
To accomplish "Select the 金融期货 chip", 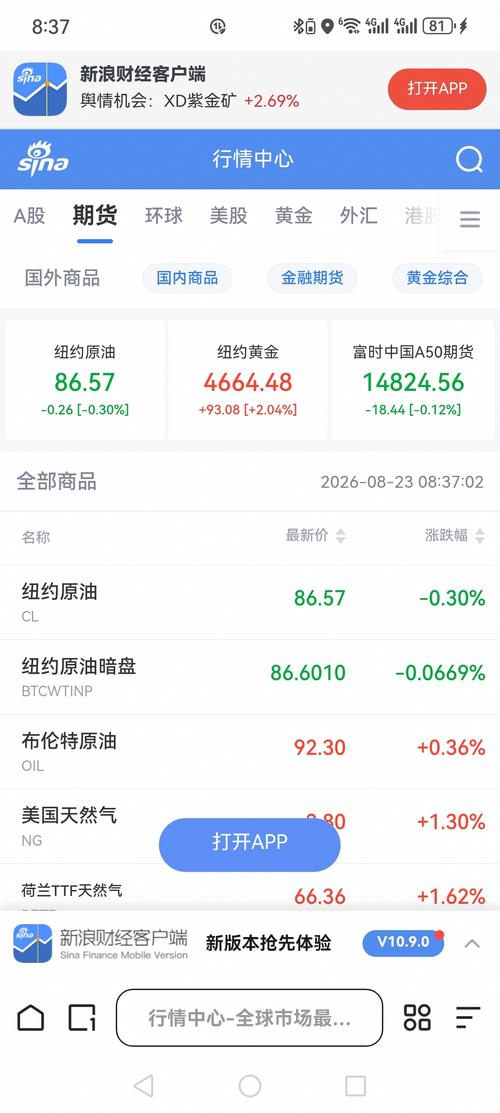I will 312,278.
